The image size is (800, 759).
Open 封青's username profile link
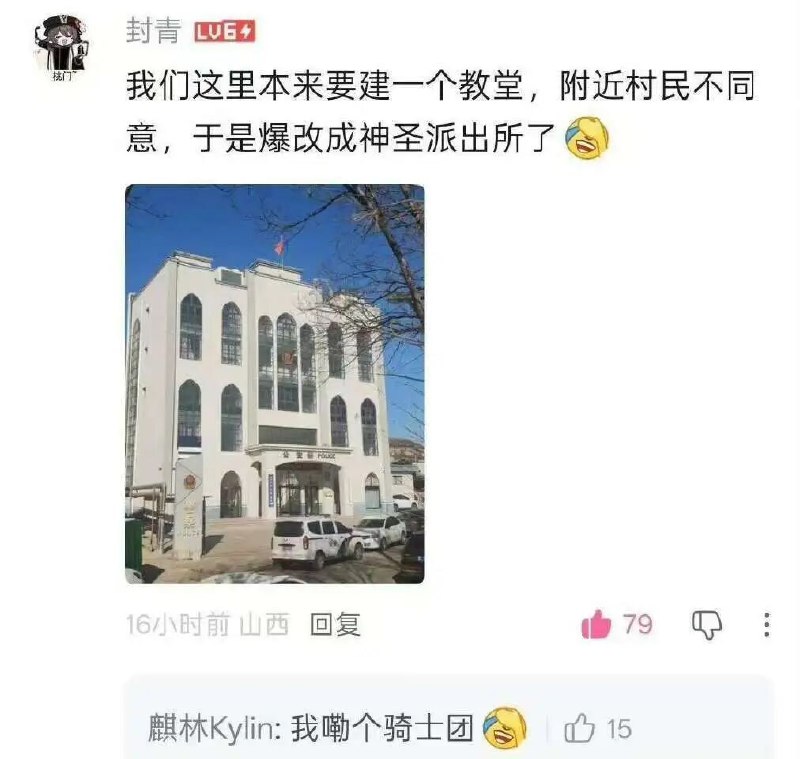pos(152,31)
